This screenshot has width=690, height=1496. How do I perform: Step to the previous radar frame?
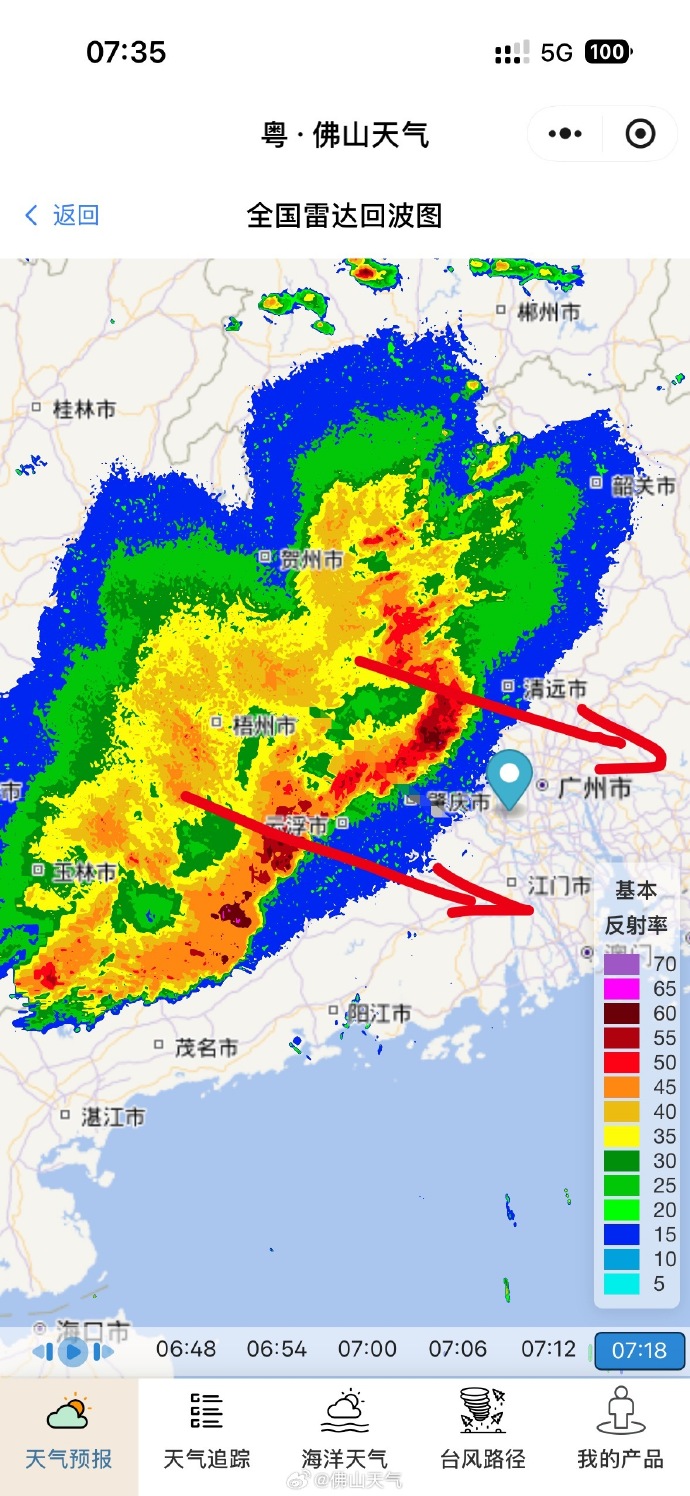(x=42, y=1352)
